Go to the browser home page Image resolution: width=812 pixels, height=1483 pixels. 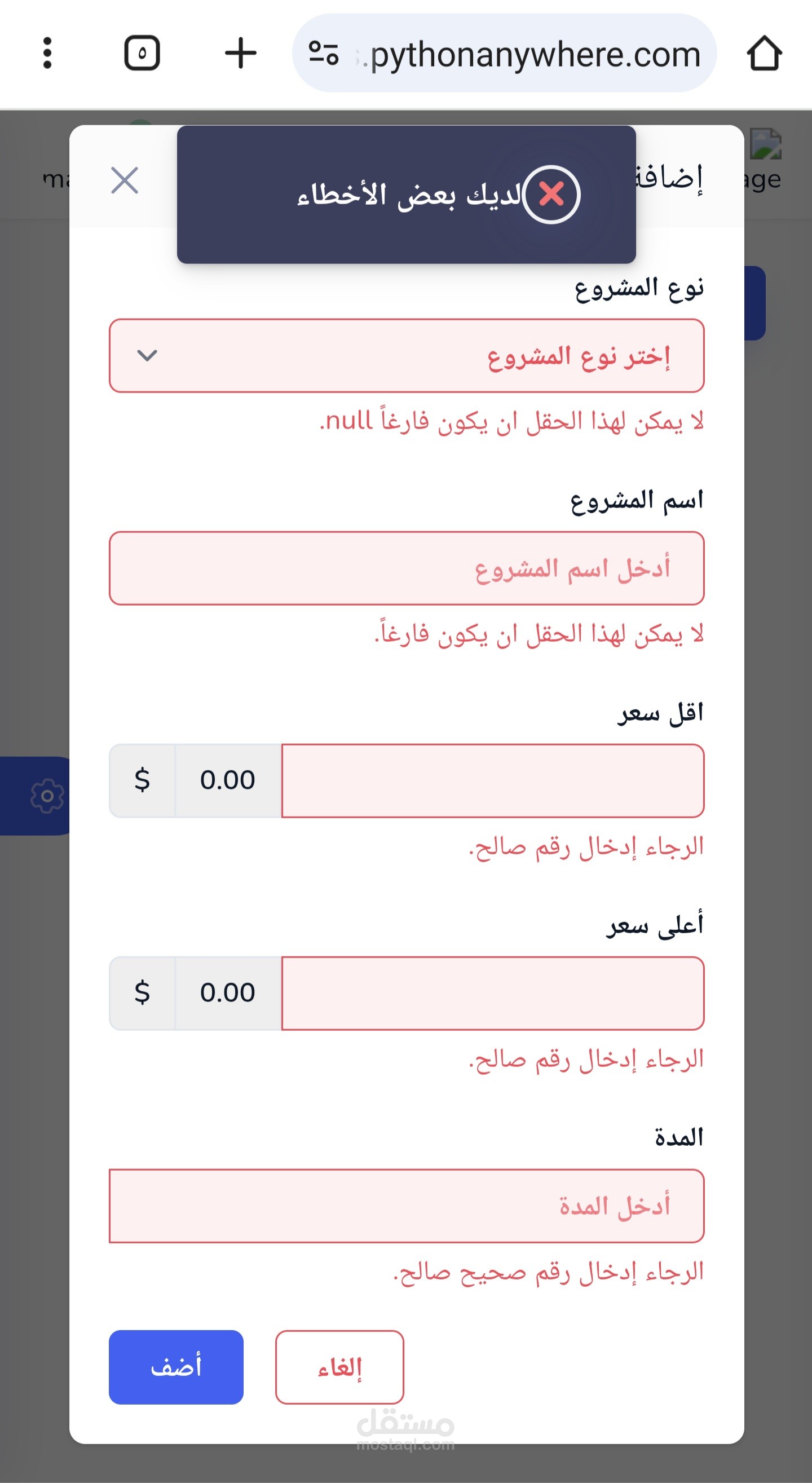[764, 53]
